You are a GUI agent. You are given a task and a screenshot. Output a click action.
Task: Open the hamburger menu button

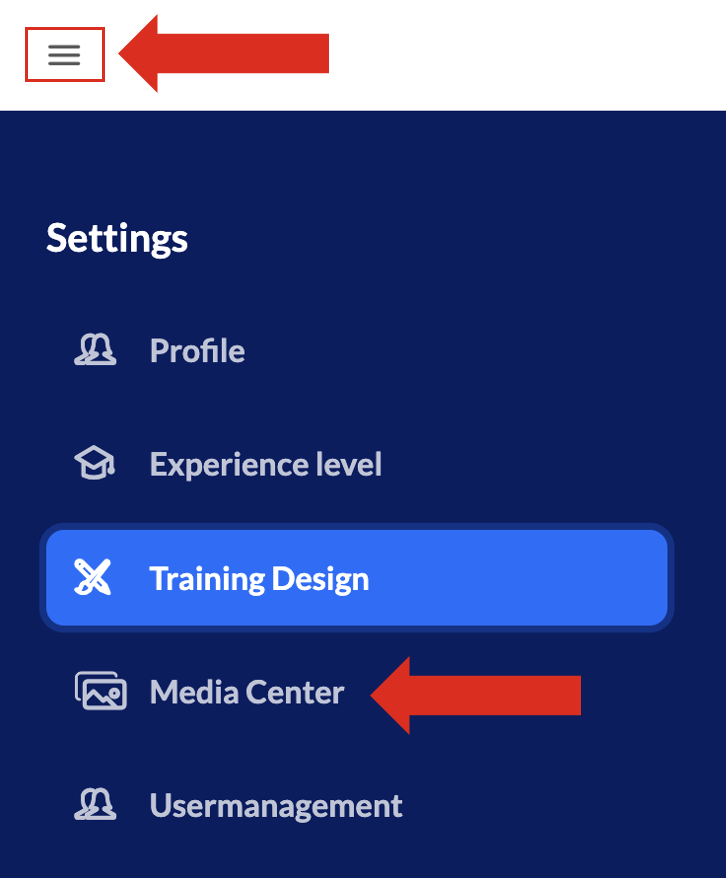(x=64, y=55)
